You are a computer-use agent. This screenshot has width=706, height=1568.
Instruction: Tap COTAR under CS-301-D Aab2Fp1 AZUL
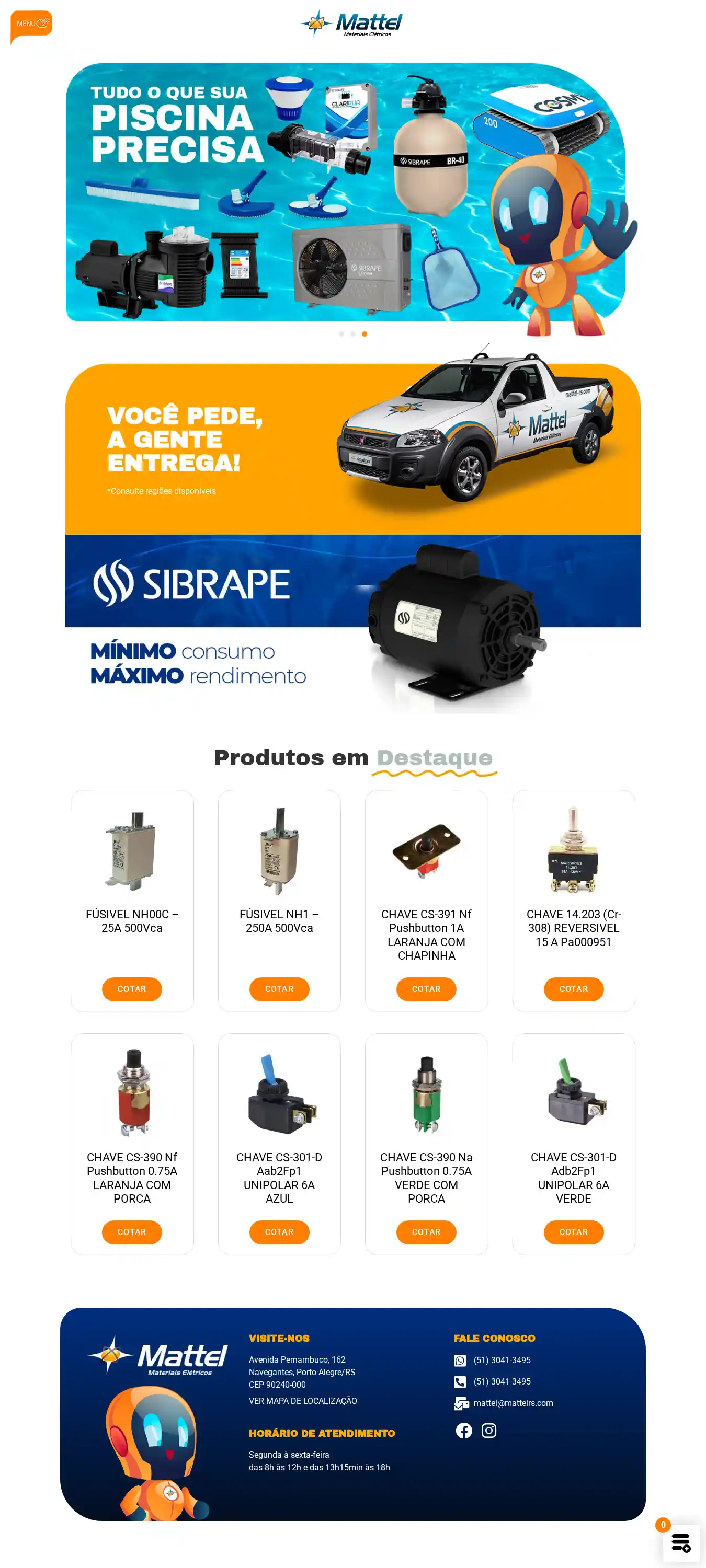pos(279,1231)
